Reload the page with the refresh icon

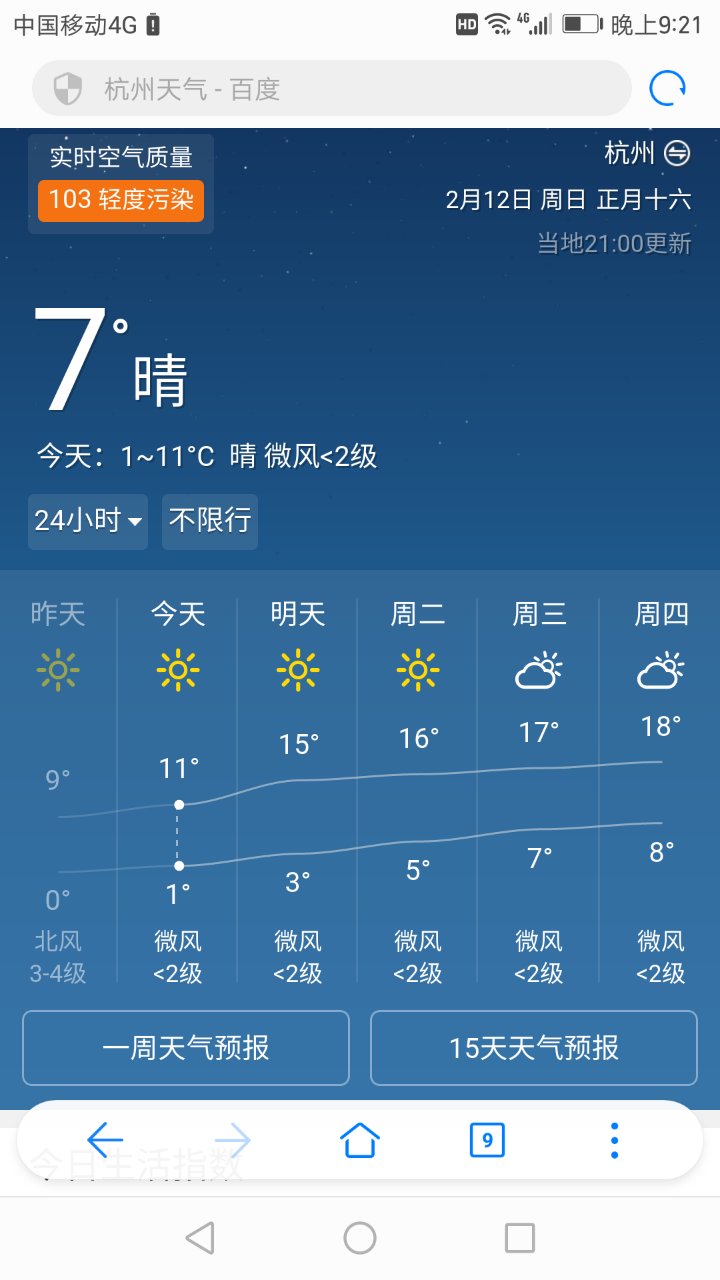668,89
